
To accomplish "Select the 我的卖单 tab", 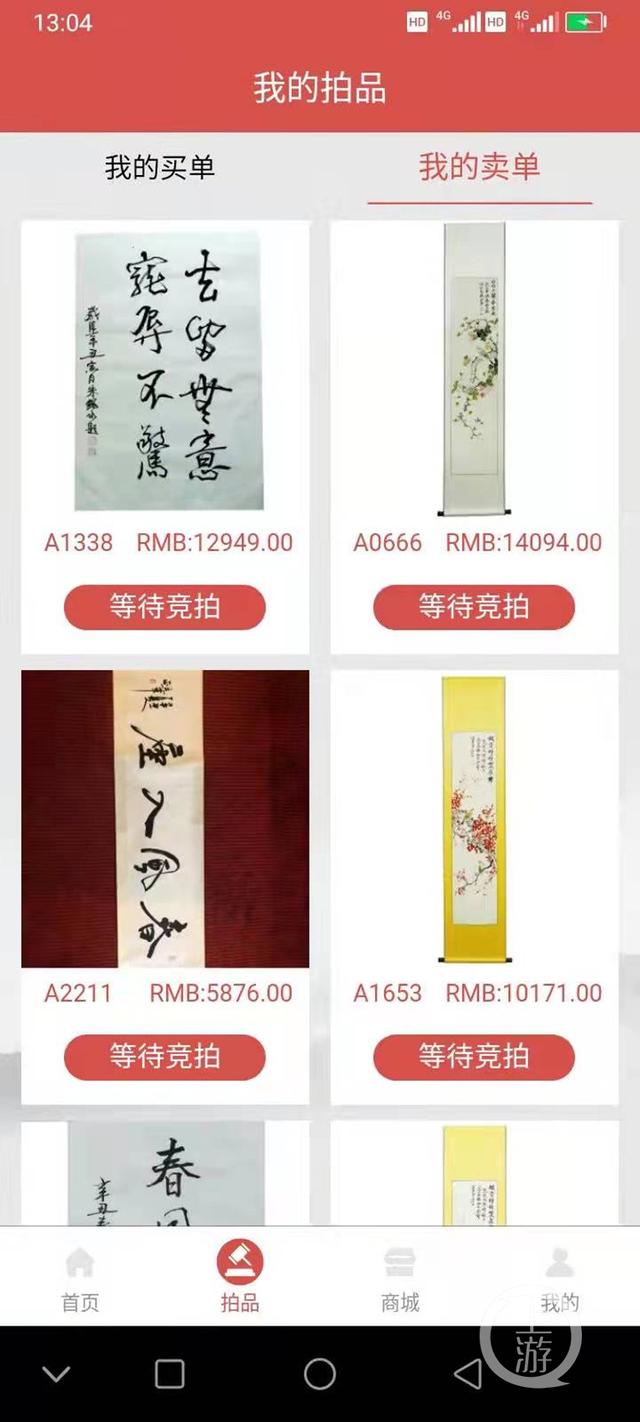I will (479, 168).
